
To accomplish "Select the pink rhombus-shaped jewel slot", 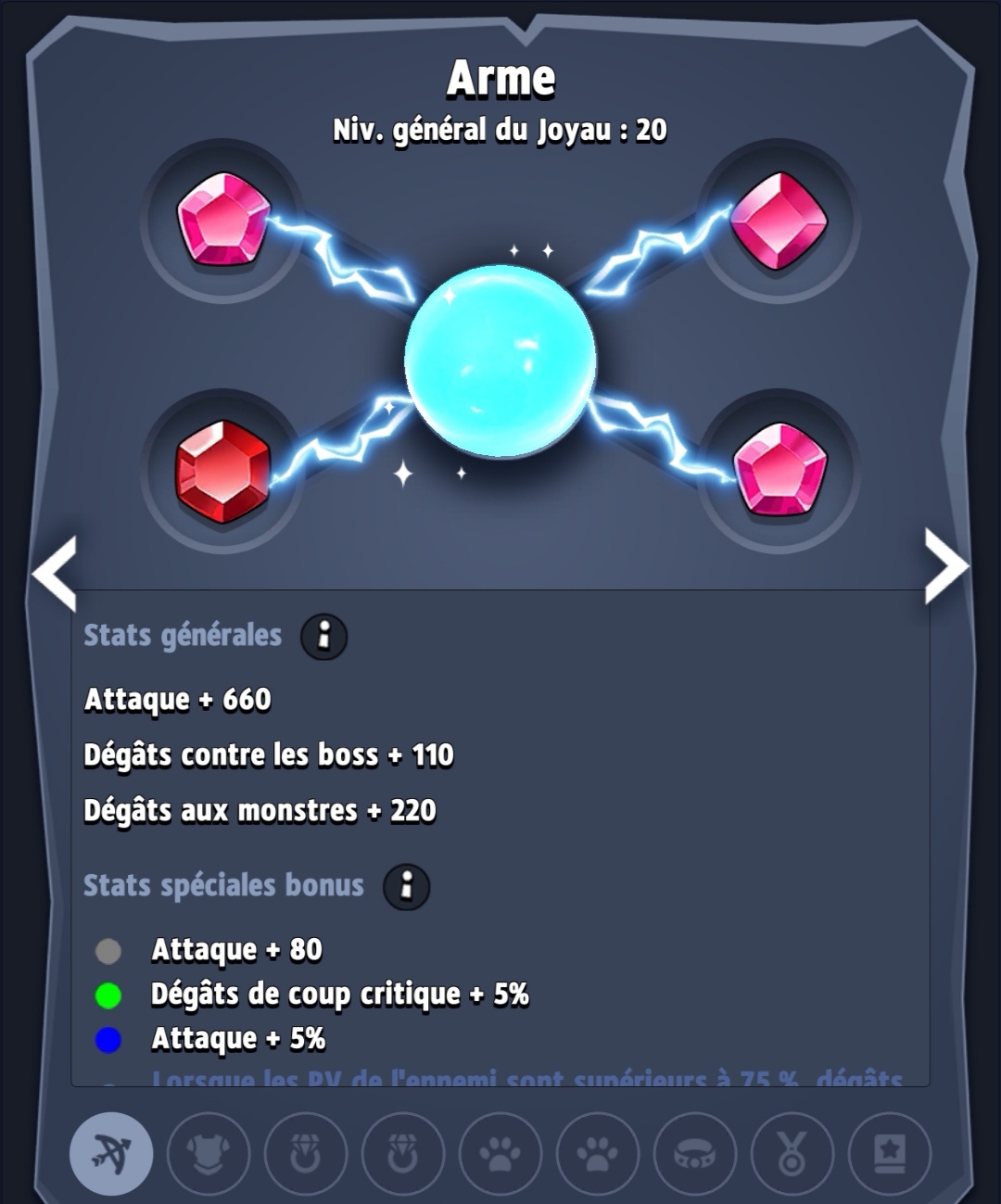I will point(779,221).
